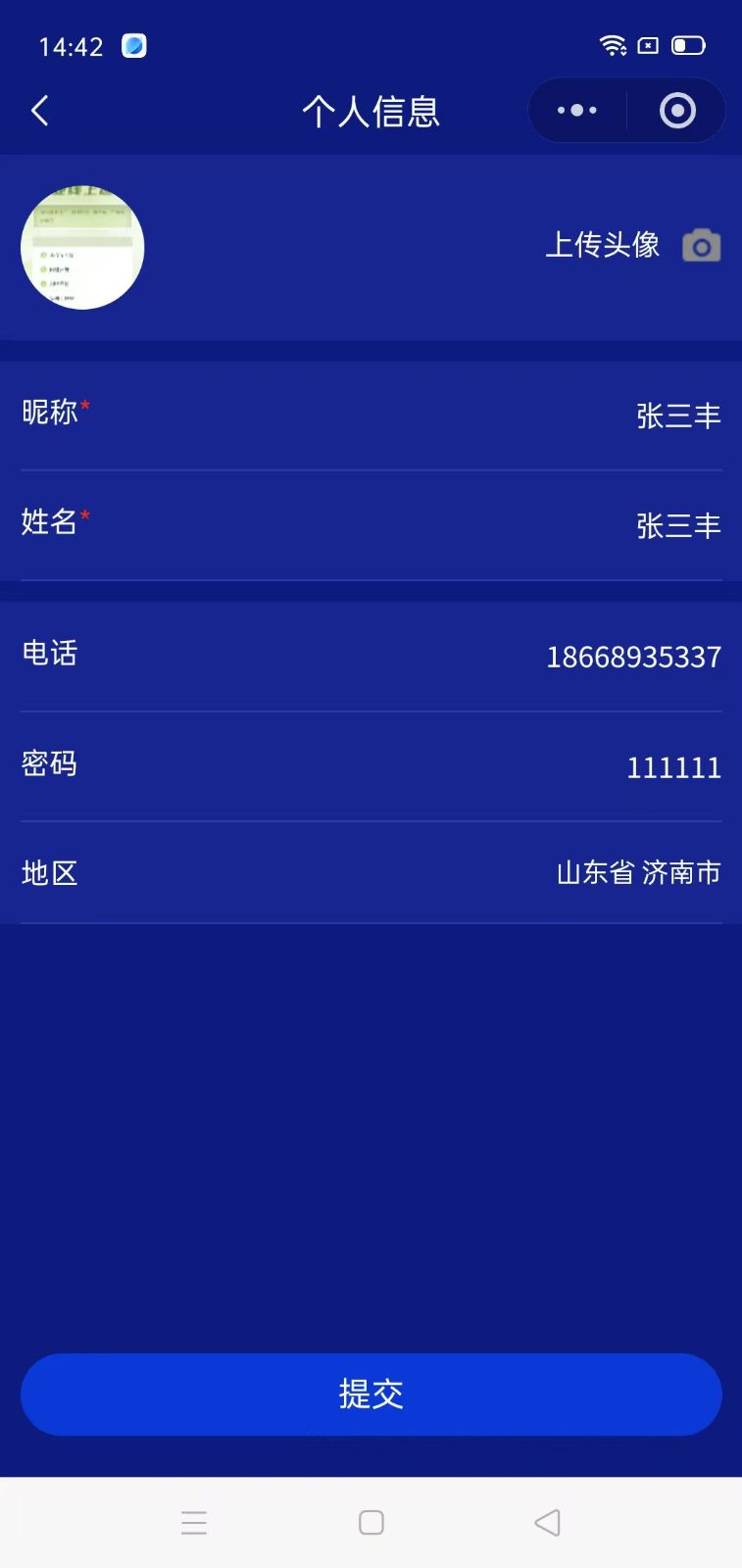
Task: Tap the 提交 submit button
Action: coord(371,1394)
